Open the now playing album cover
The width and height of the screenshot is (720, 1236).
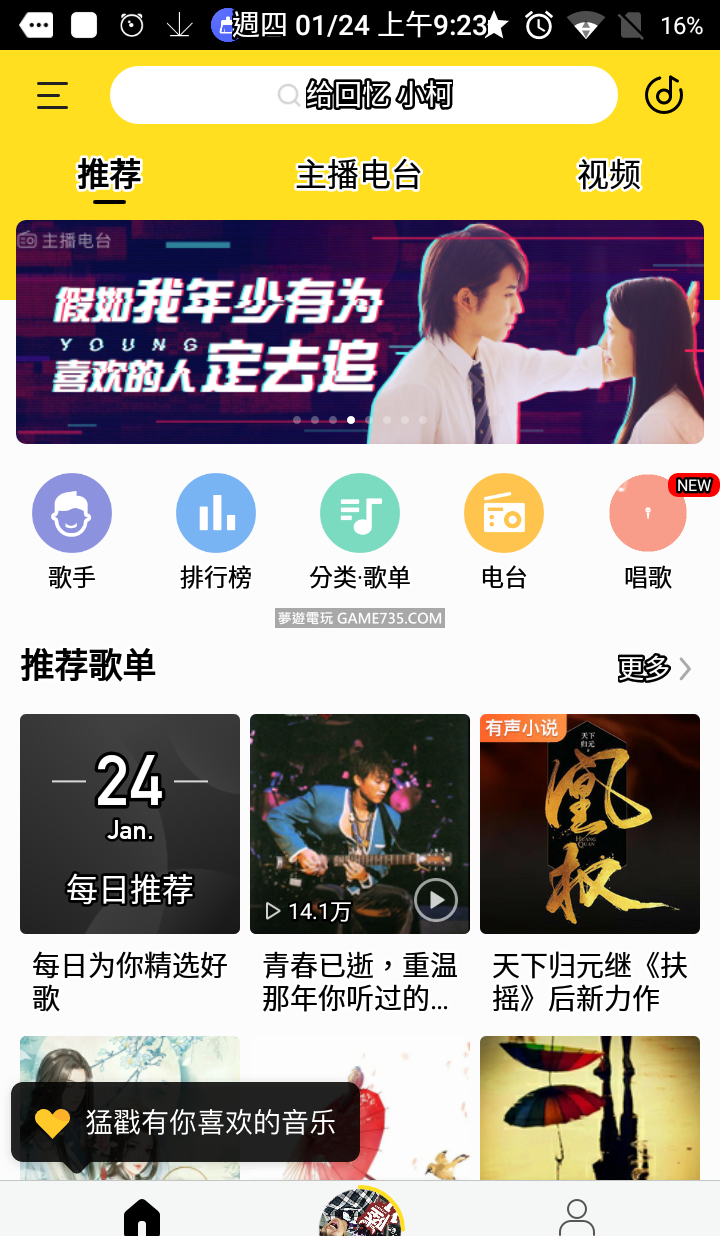[360, 1214]
